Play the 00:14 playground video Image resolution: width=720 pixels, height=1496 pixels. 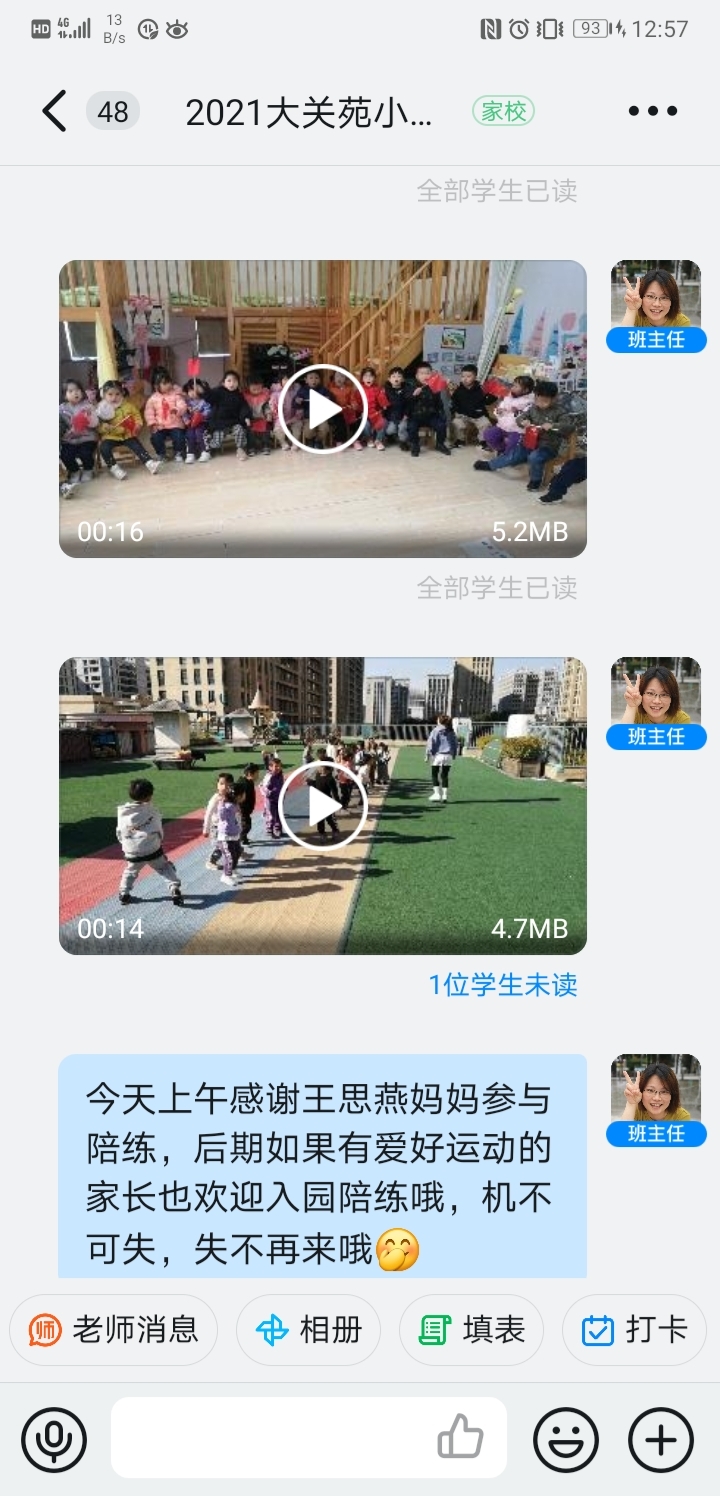click(322, 805)
